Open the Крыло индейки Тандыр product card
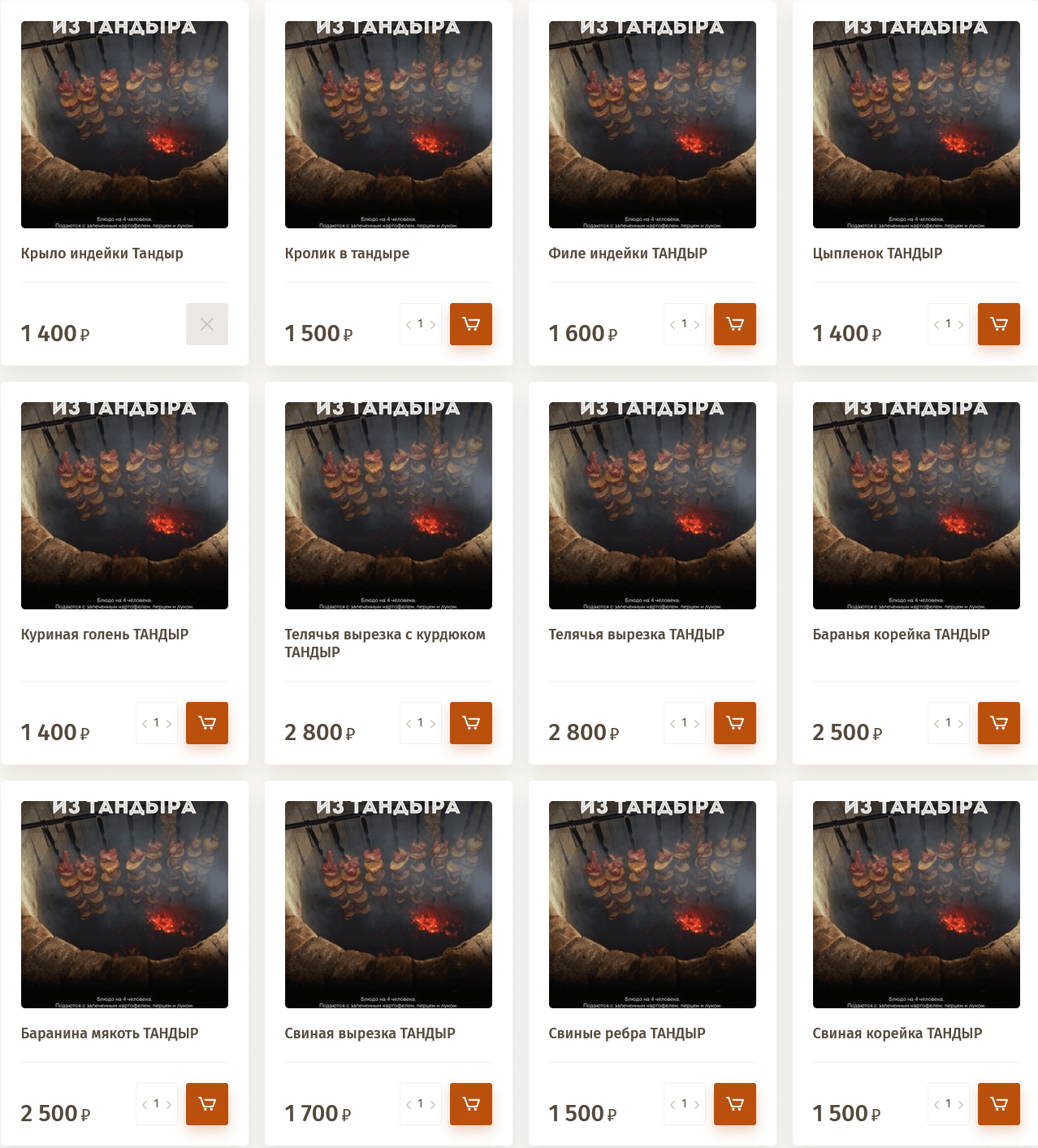The height and width of the screenshot is (1148, 1038). [x=102, y=253]
